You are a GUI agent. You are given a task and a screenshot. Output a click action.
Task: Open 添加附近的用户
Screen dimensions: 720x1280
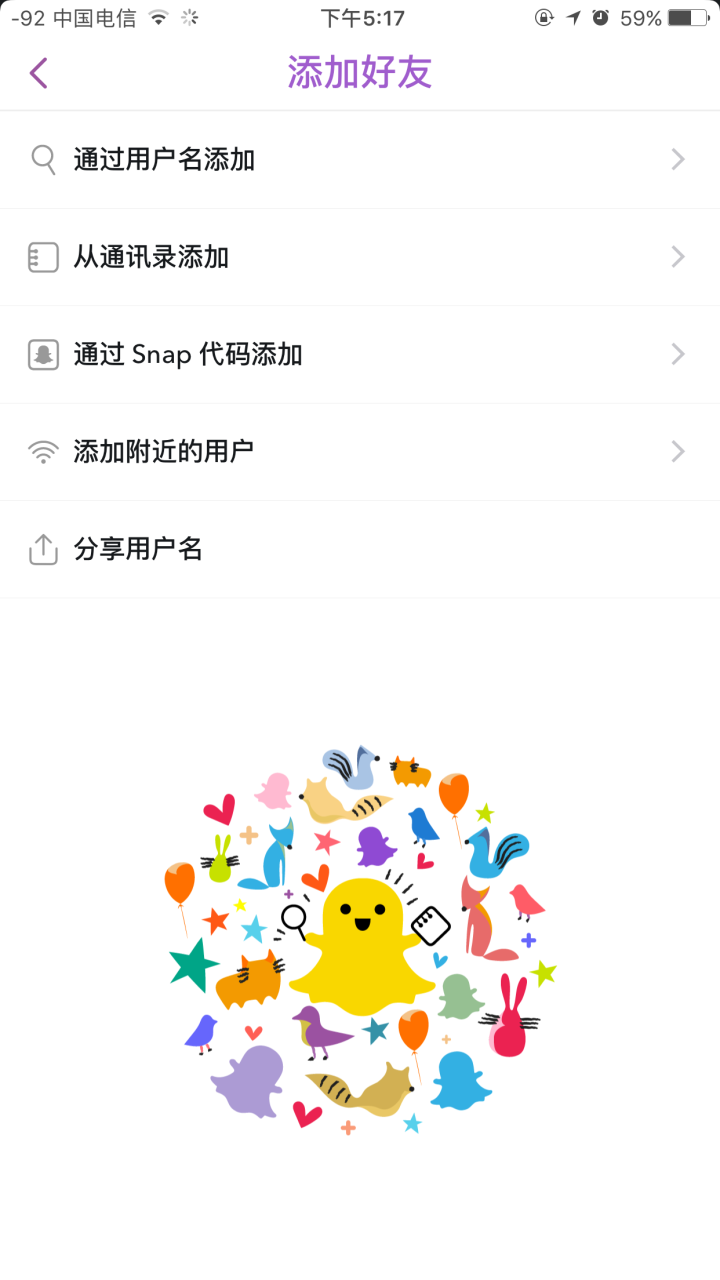[163, 451]
